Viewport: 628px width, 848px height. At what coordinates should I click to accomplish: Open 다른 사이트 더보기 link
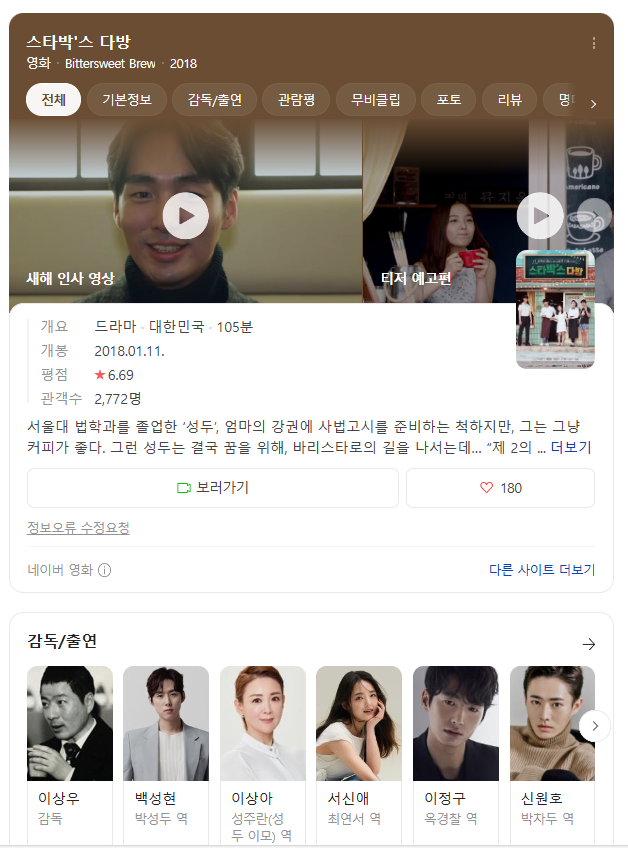point(541,570)
